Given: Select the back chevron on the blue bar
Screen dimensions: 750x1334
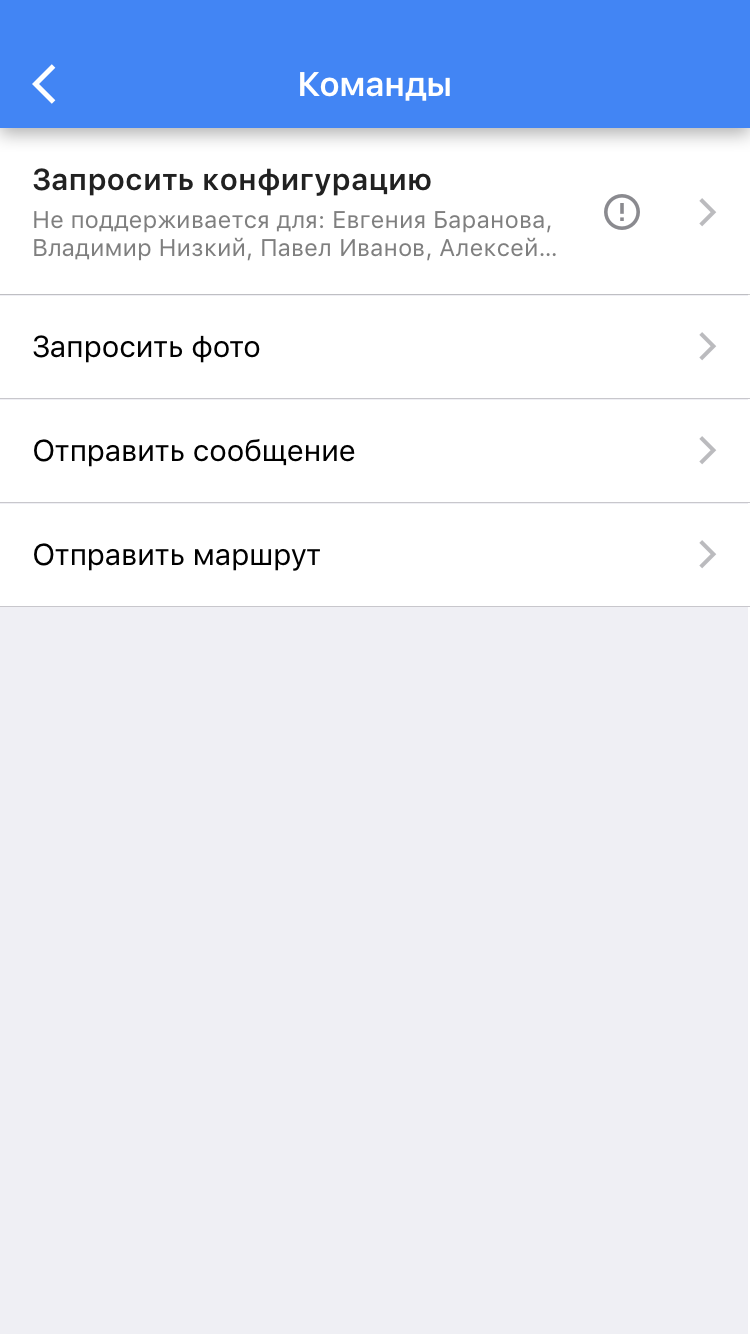Looking at the screenshot, I should (44, 84).
